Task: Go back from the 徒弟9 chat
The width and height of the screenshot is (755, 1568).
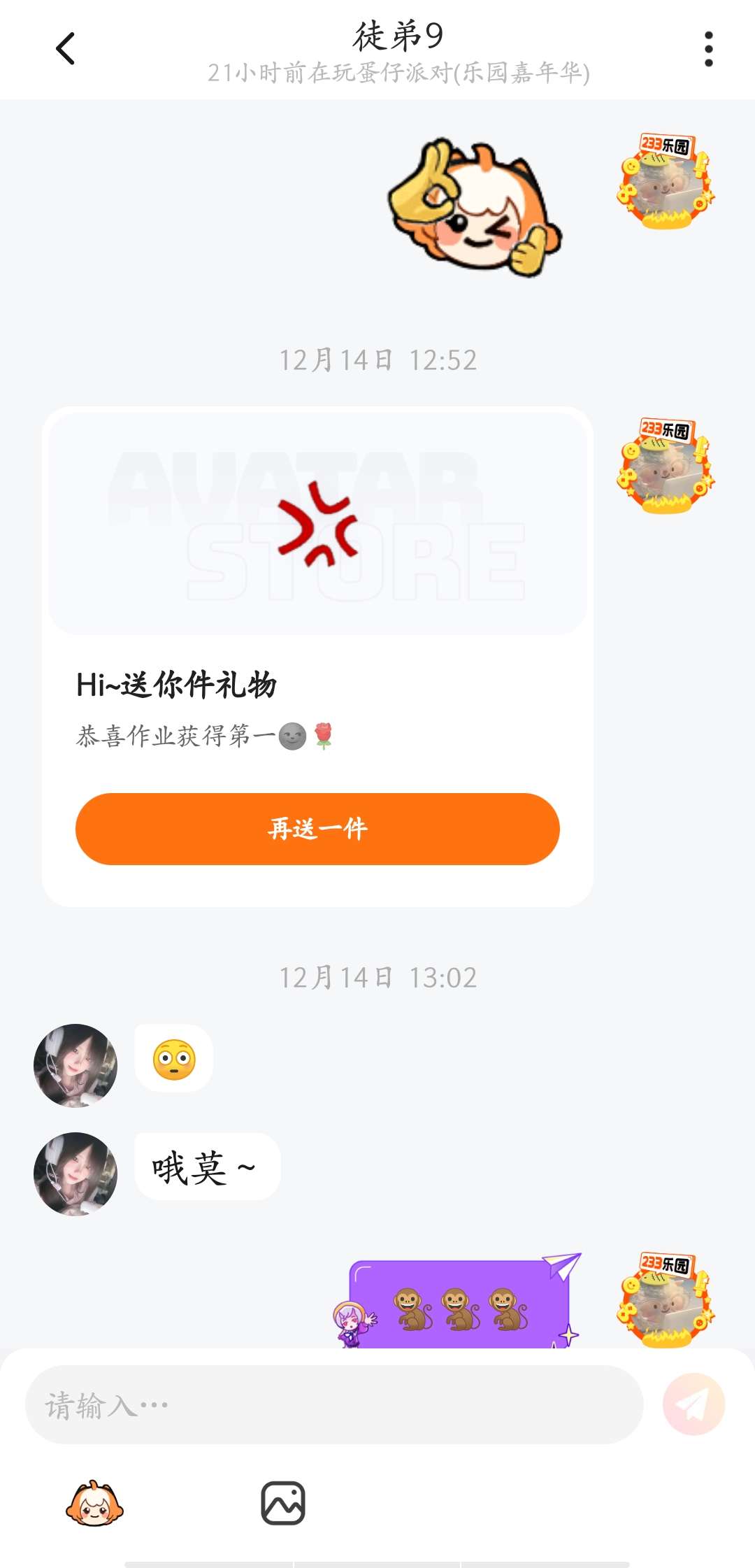Action: pos(66,49)
